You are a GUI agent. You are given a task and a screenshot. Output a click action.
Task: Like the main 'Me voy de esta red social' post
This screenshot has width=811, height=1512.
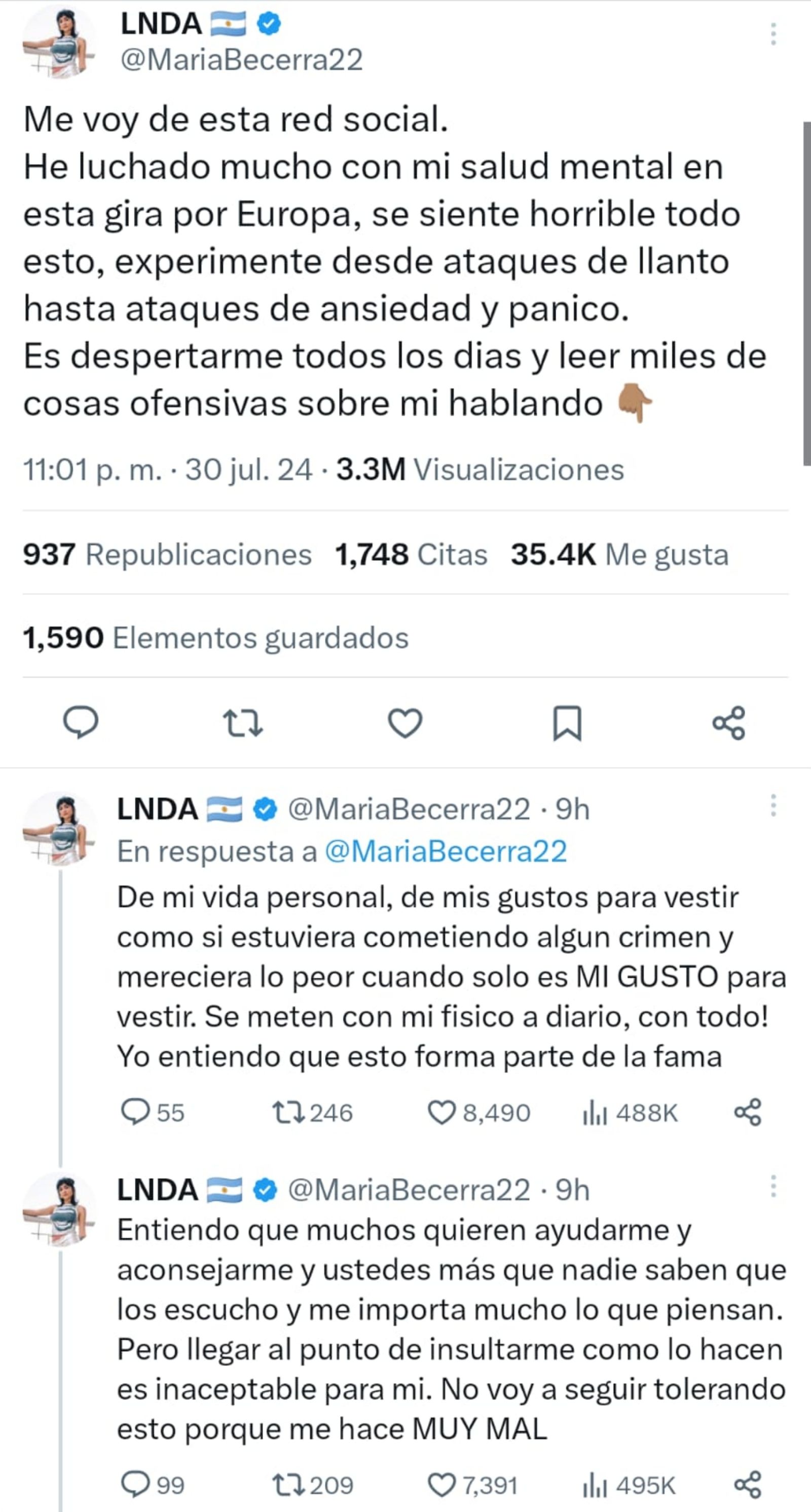tap(405, 722)
